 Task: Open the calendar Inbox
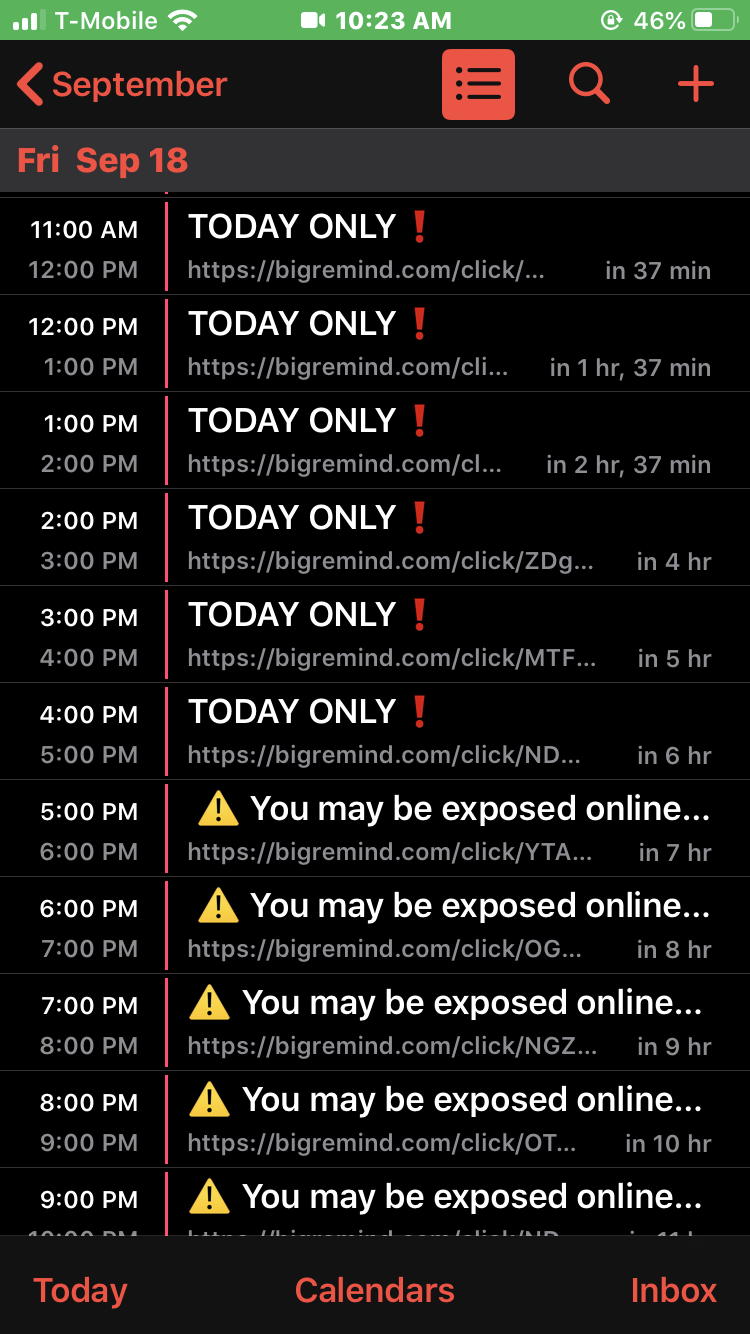(x=673, y=1290)
